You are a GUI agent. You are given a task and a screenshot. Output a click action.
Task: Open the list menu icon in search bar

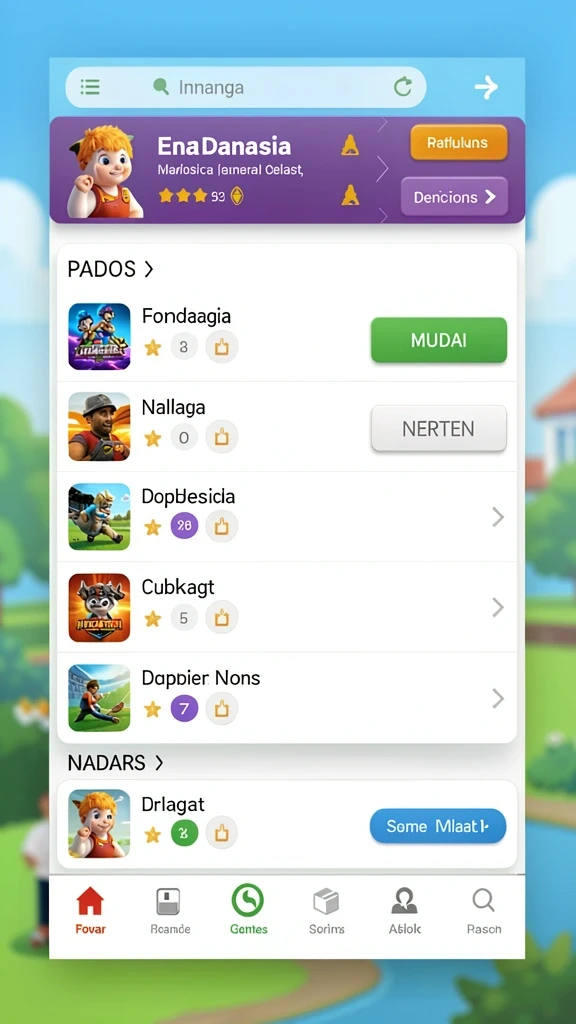tap(89, 87)
